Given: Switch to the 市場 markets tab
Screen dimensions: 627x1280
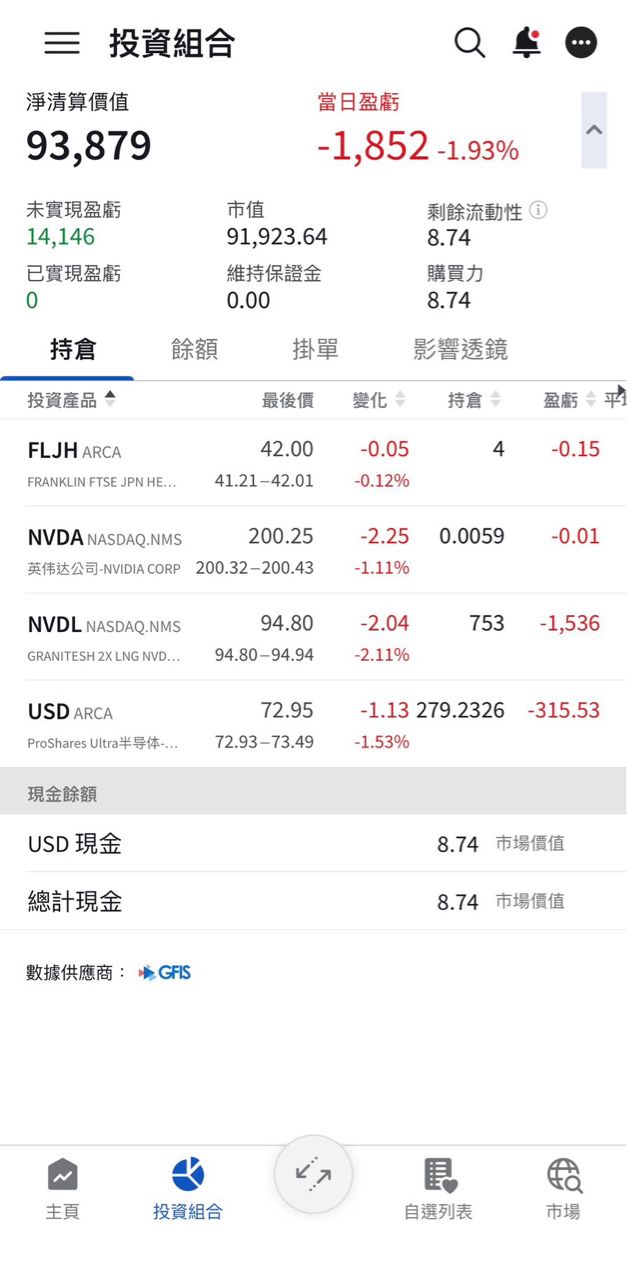Looking at the screenshot, I should point(563,1188).
